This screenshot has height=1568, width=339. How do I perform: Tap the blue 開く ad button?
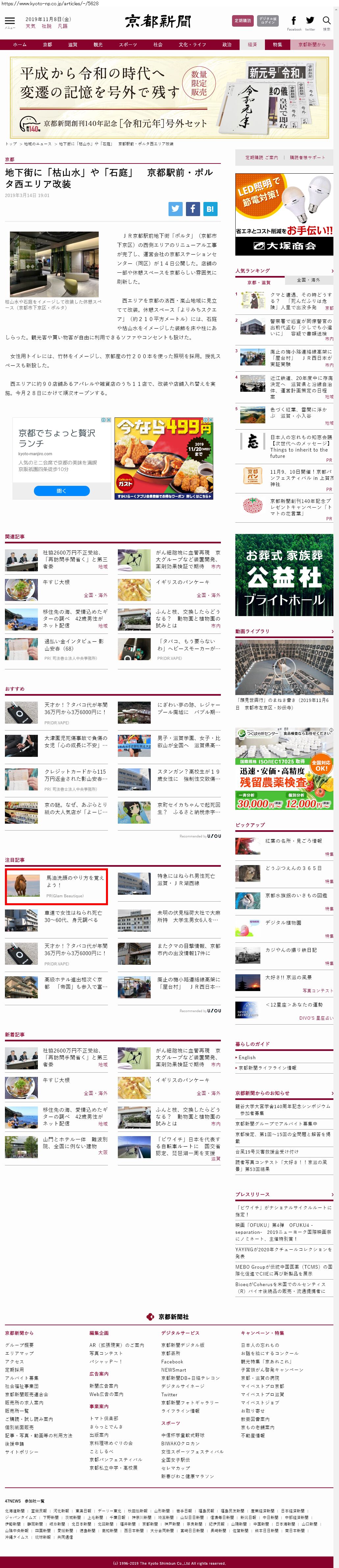click(62, 491)
